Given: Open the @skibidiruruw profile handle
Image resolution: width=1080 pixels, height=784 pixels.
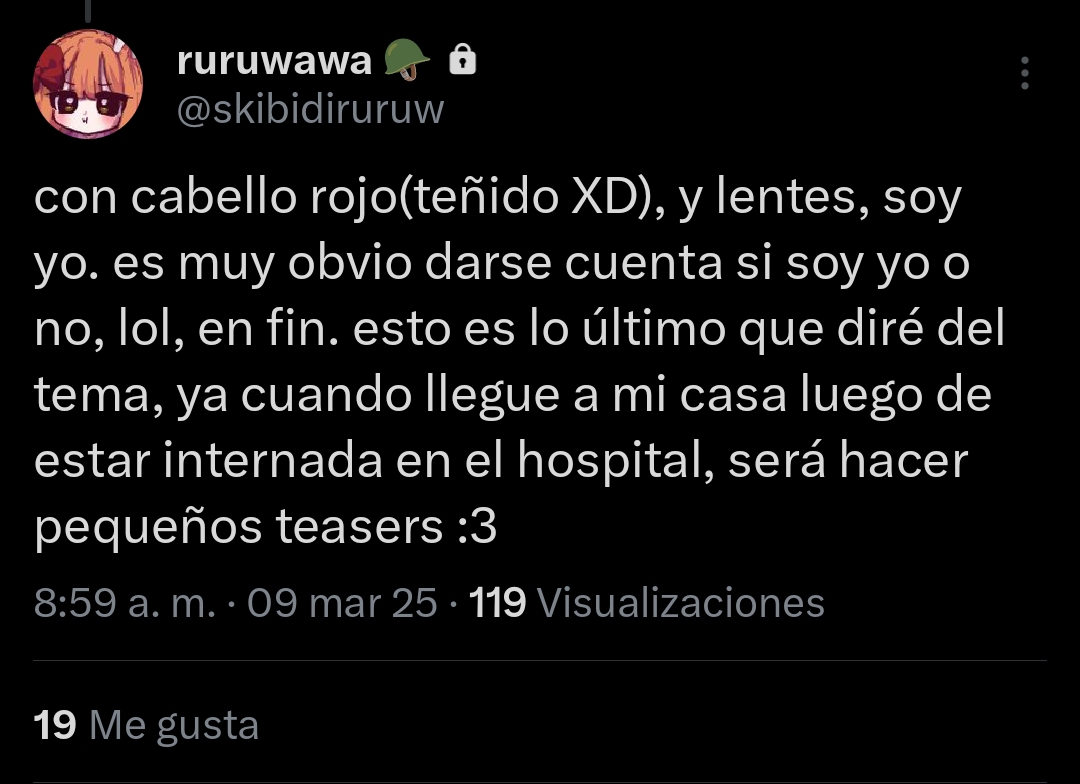Looking at the screenshot, I should pos(310,109).
